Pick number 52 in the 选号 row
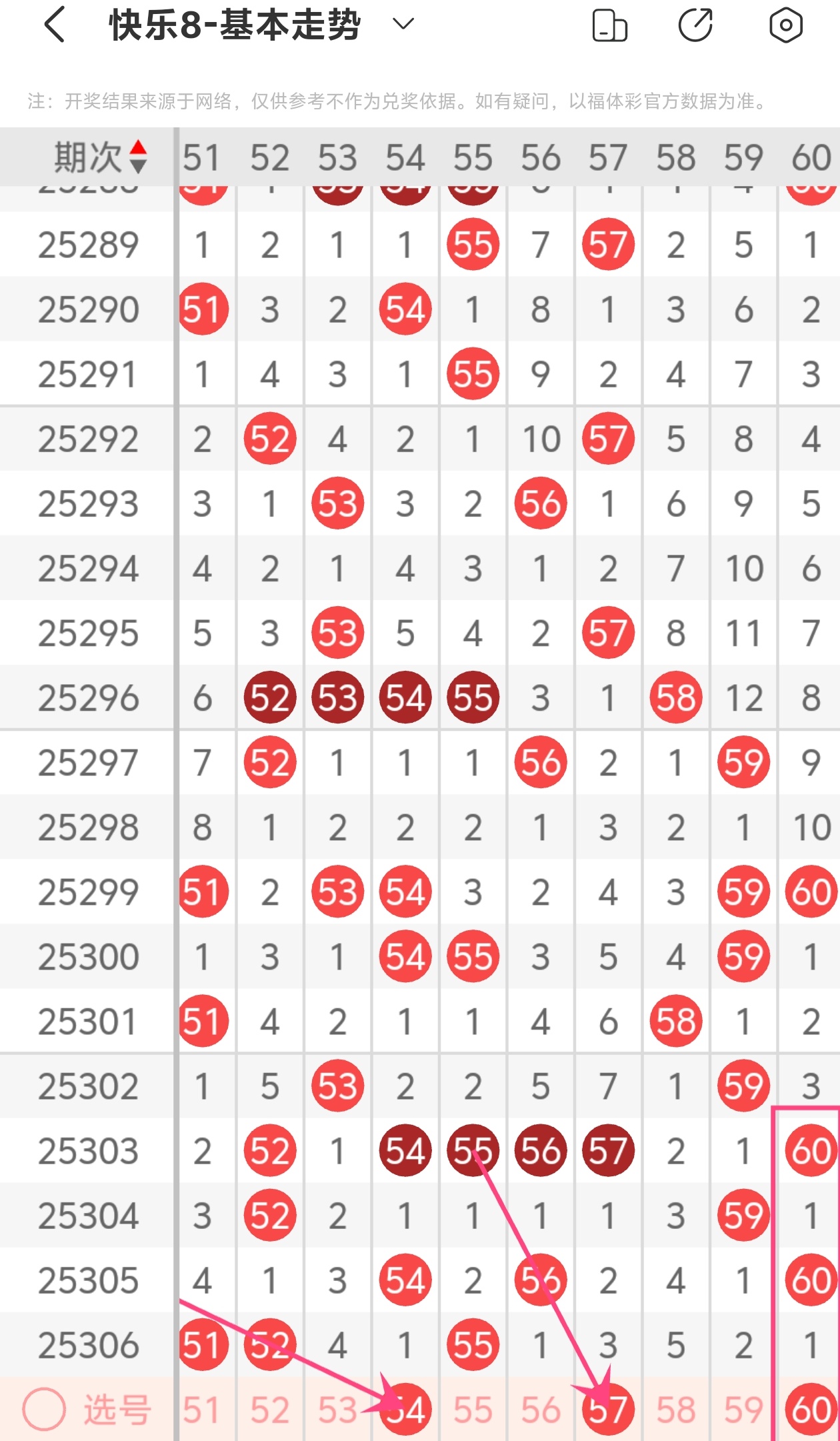Image resolution: width=840 pixels, height=1441 pixels. click(x=269, y=1410)
